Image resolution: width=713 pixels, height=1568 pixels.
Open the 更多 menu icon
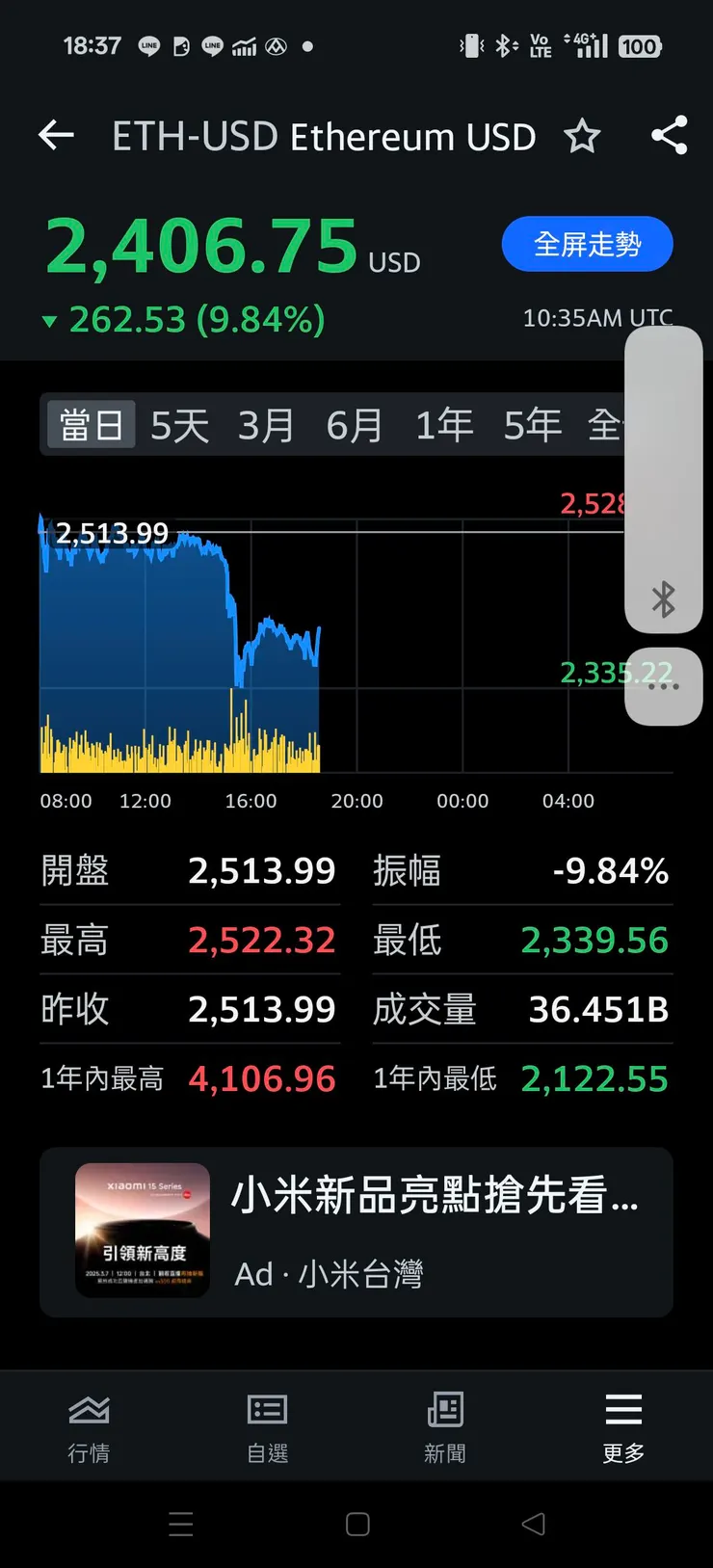point(622,1426)
